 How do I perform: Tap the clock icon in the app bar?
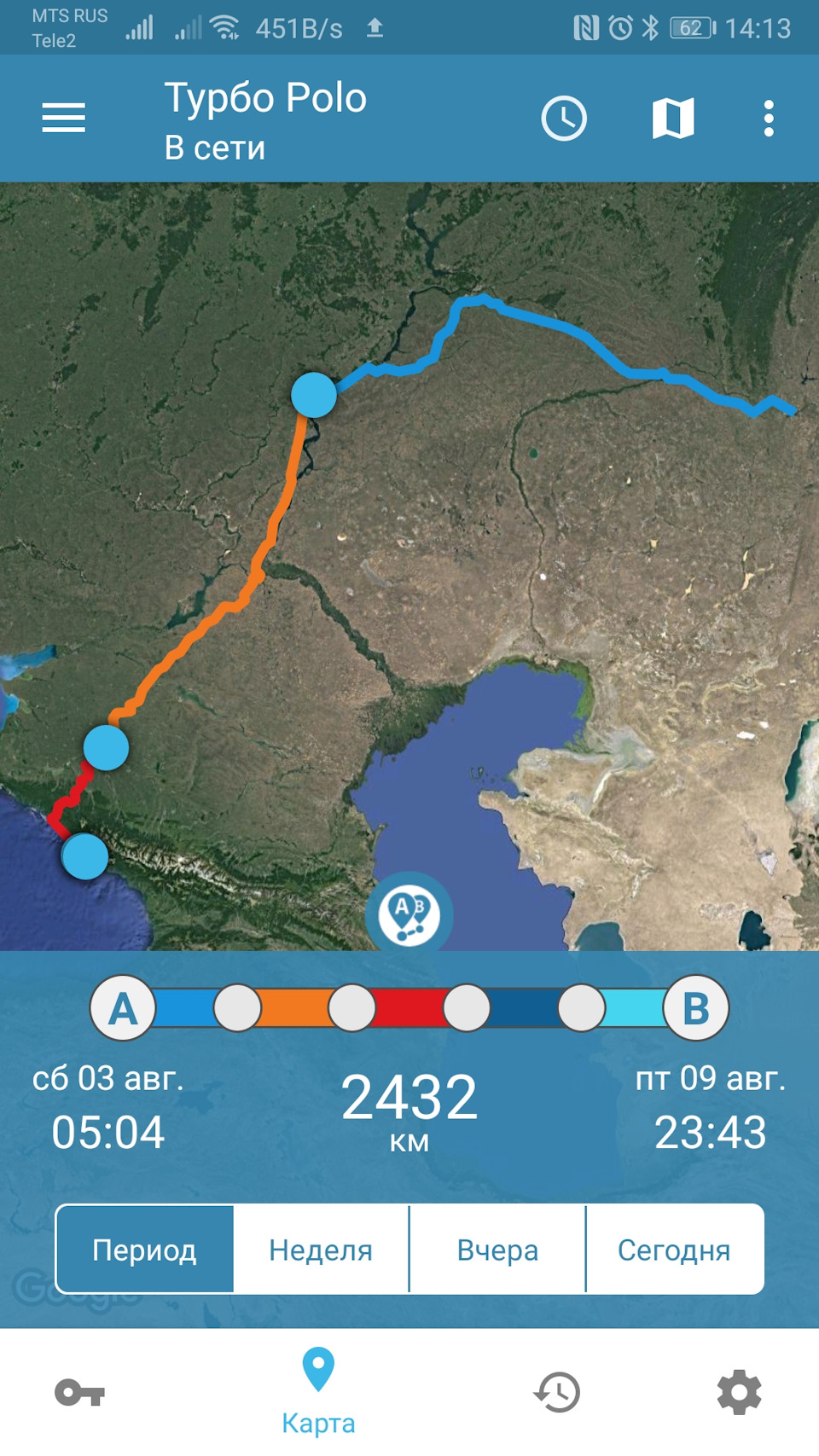pos(564,118)
